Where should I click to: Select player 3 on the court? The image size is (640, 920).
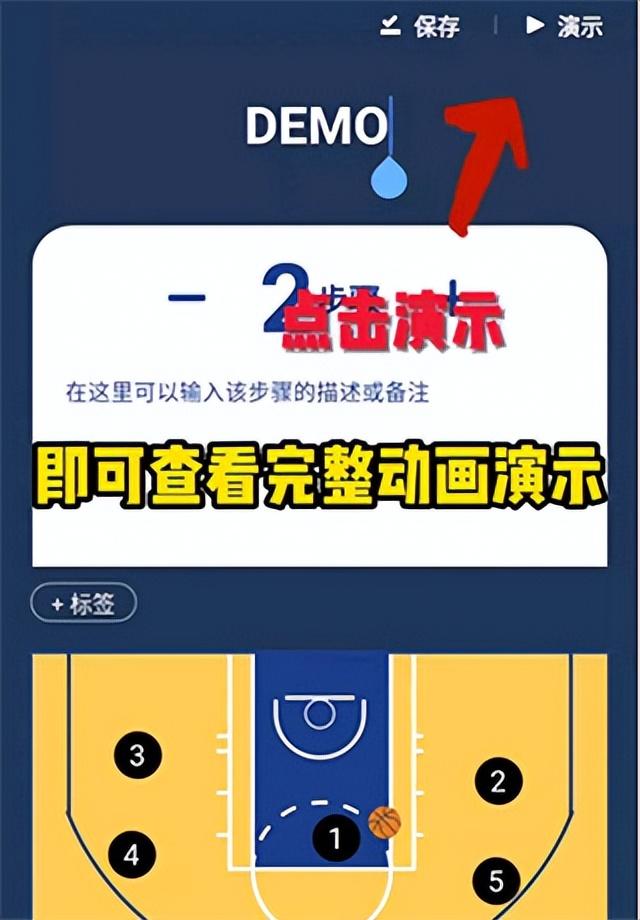click(137, 755)
